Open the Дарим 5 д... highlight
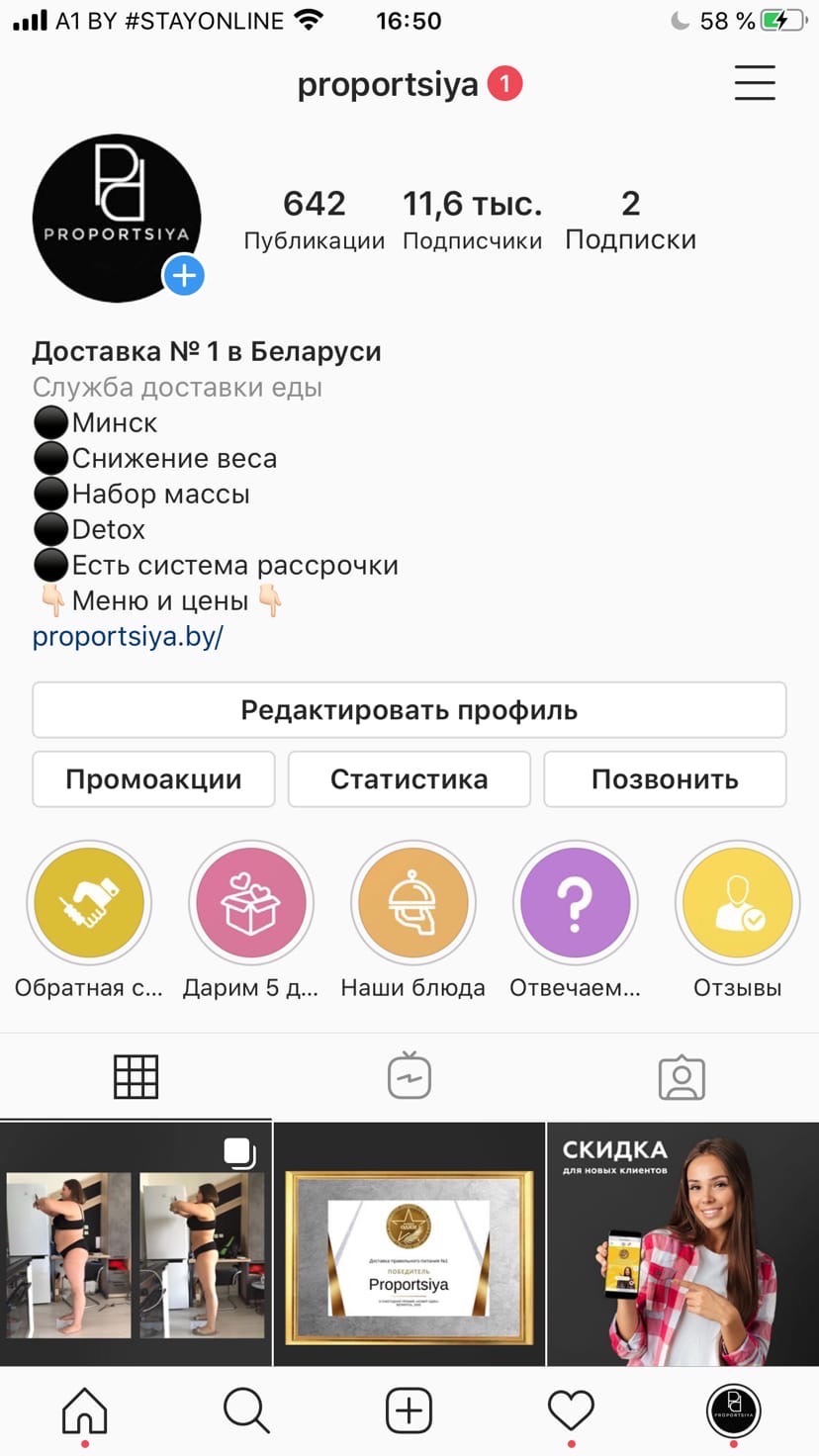The width and height of the screenshot is (819, 1456). [251, 903]
